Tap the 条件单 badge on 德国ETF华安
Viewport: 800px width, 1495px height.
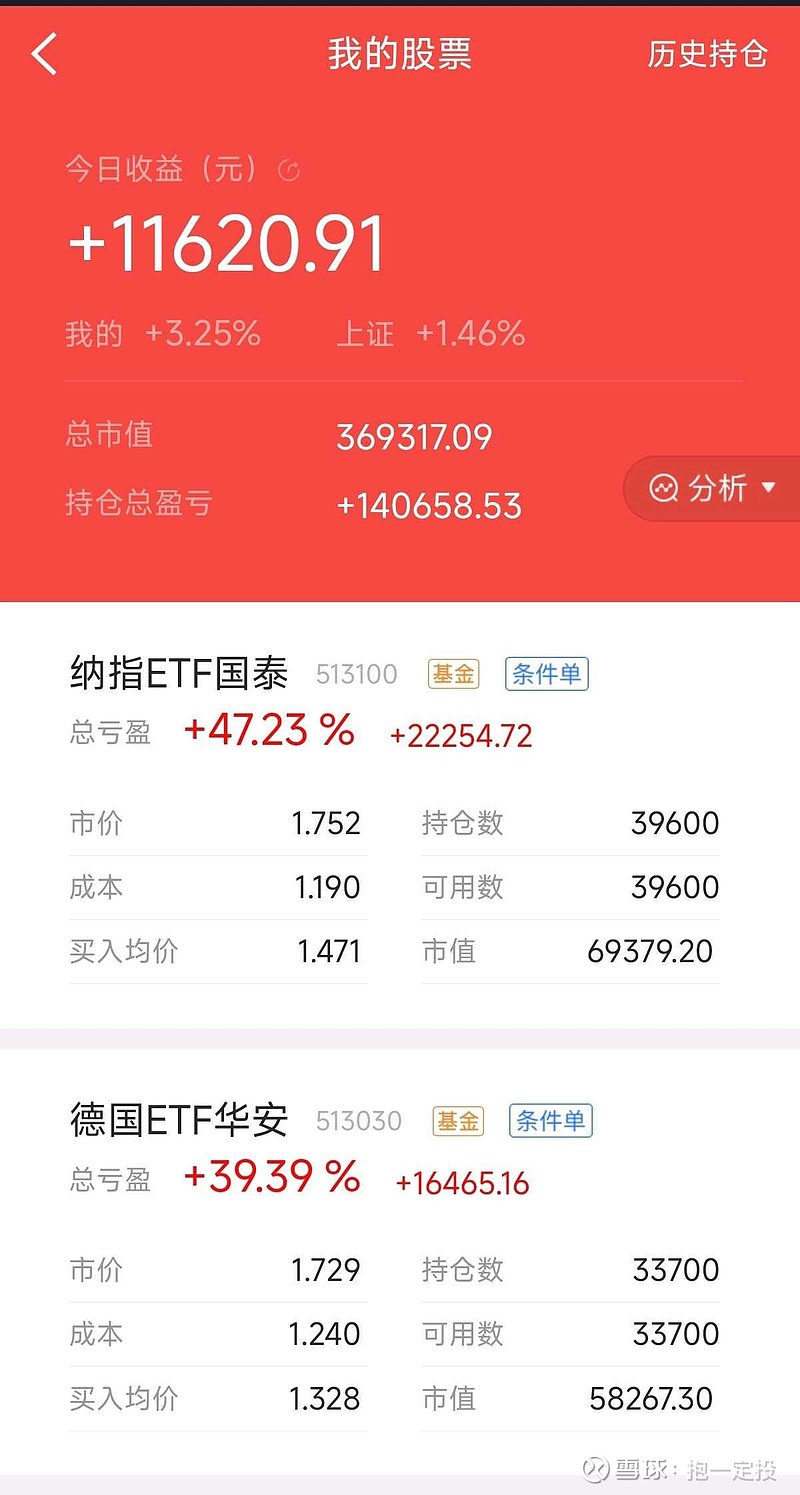550,1121
